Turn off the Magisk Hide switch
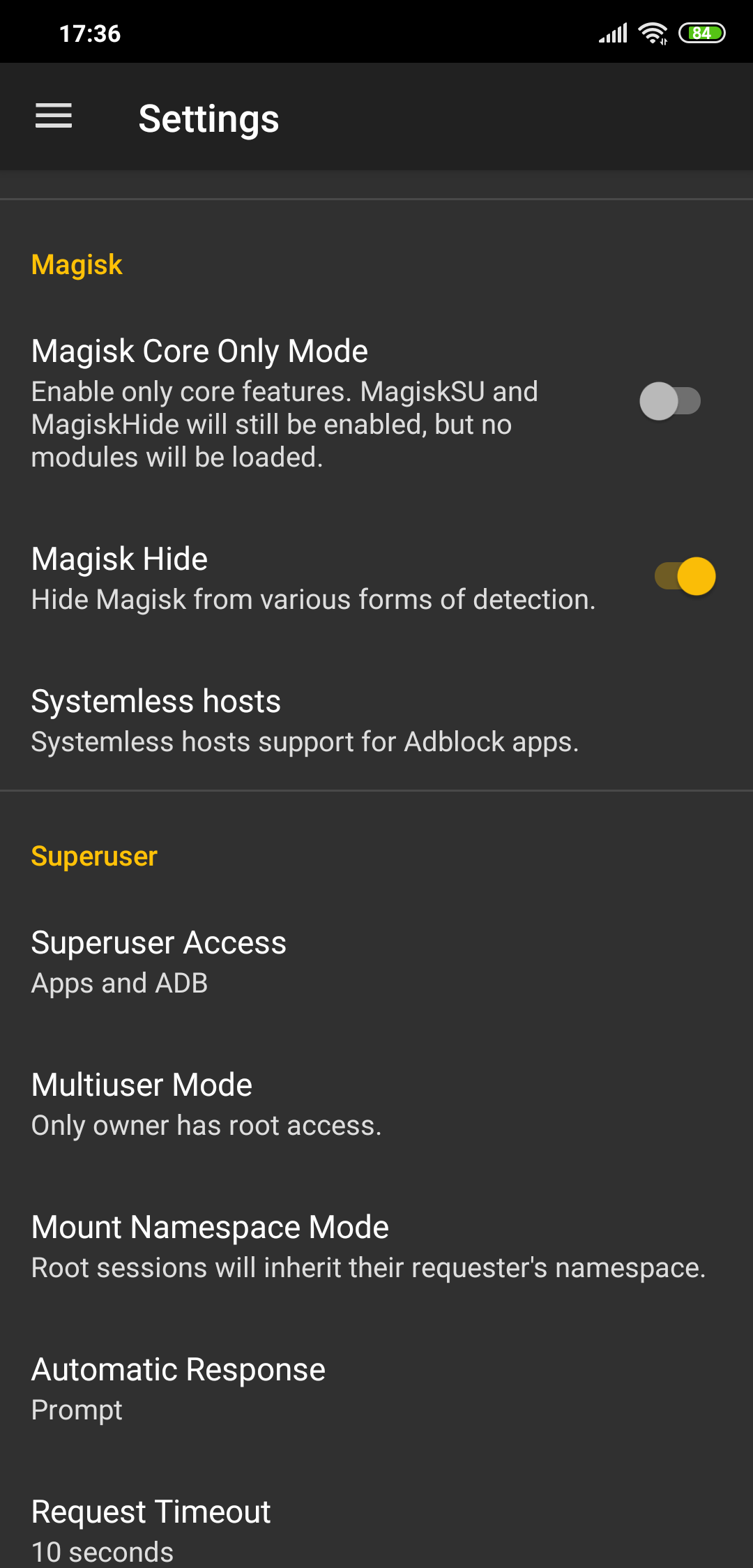The image size is (753, 1568). click(x=685, y=576)
